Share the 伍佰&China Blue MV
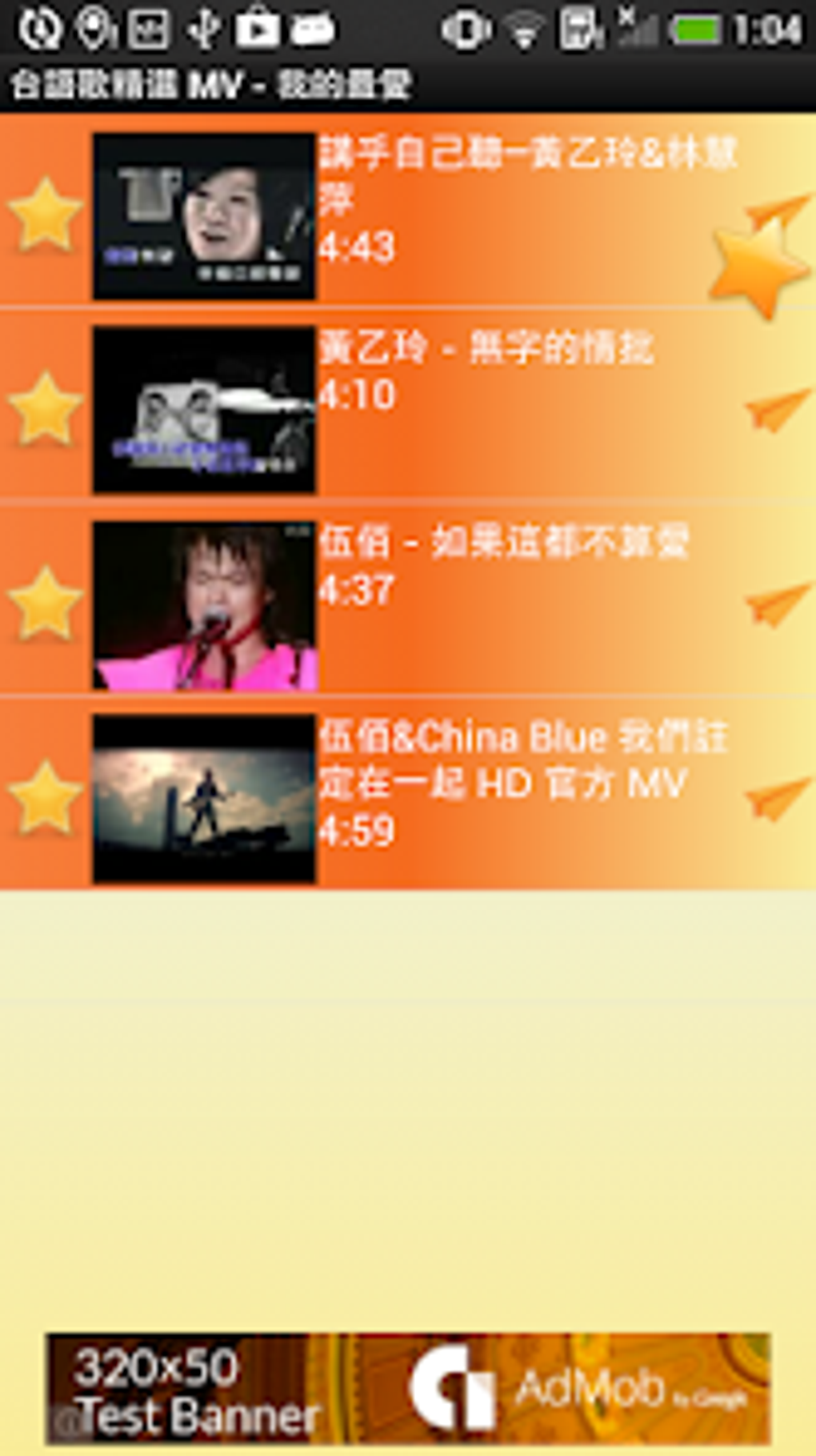 (x=778, y=799)
